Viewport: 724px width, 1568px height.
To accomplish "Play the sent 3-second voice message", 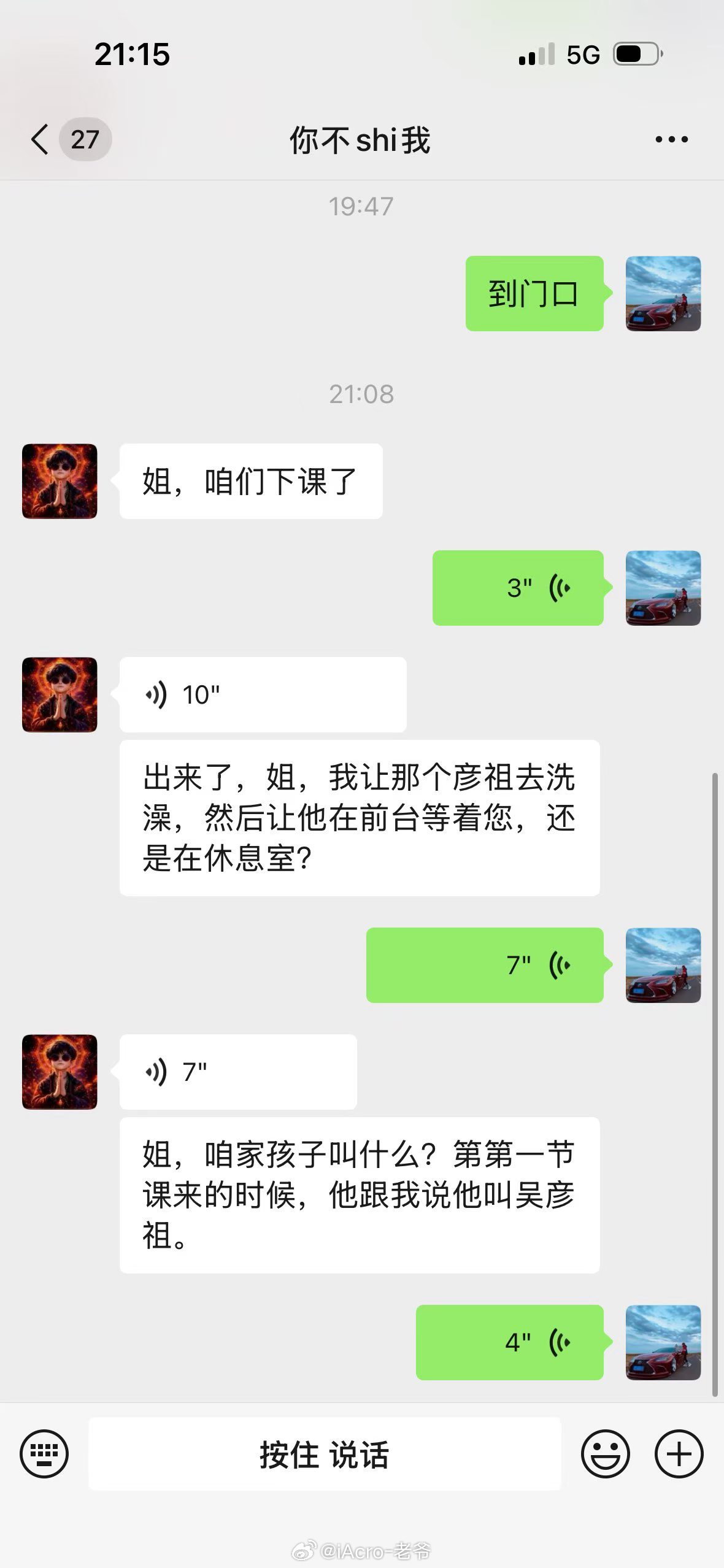I will (x=518, y=588).
